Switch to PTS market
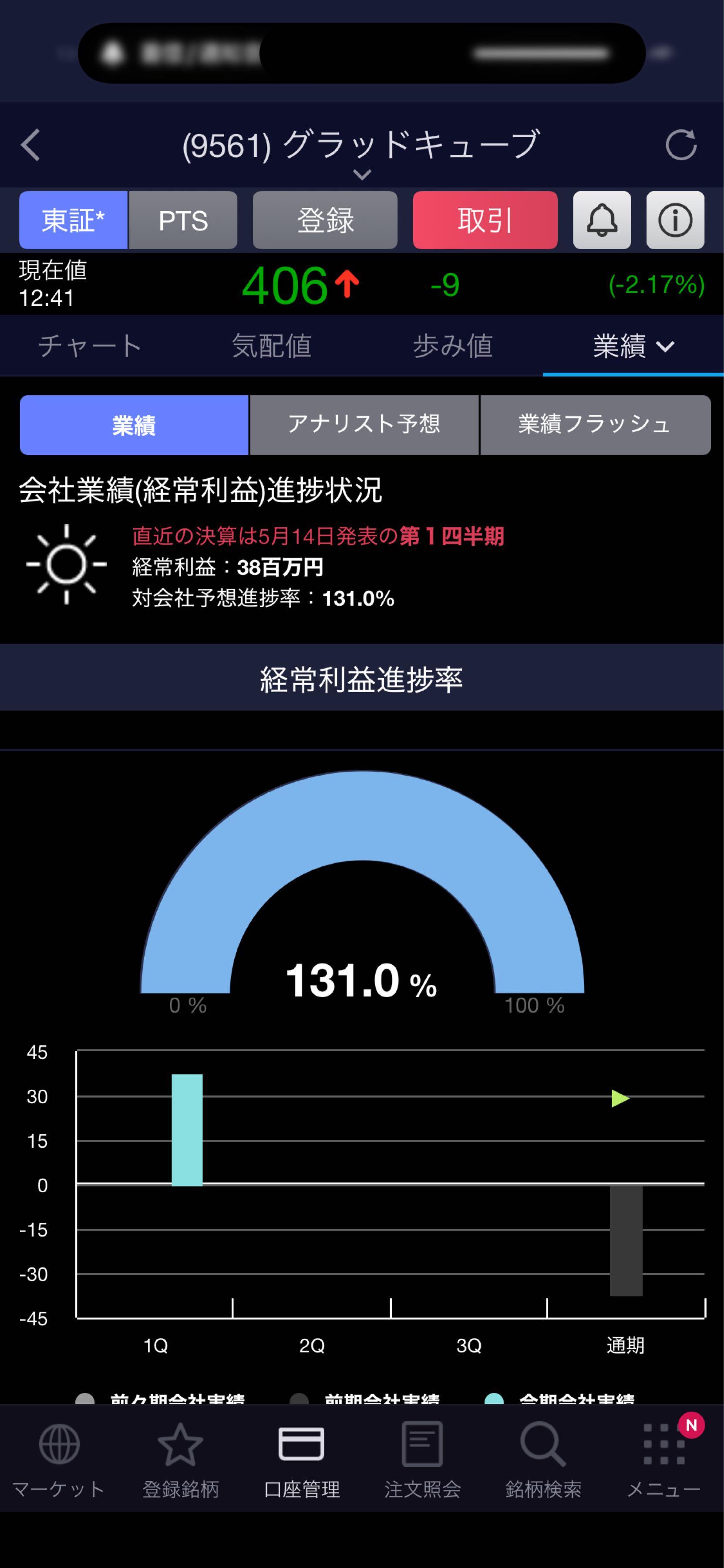 [x=183, y=220]
